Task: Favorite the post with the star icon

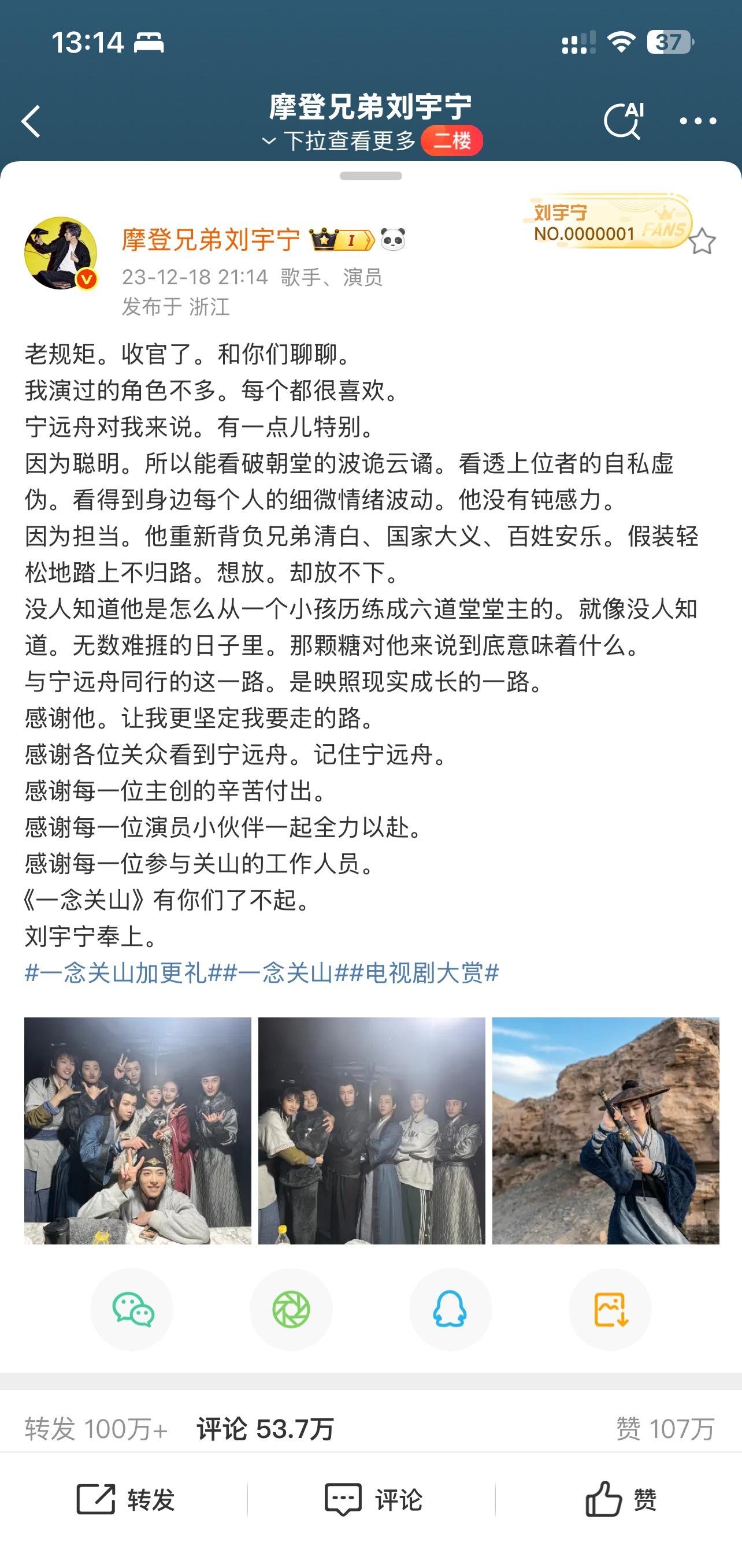Action: click(x=702, y=241)
